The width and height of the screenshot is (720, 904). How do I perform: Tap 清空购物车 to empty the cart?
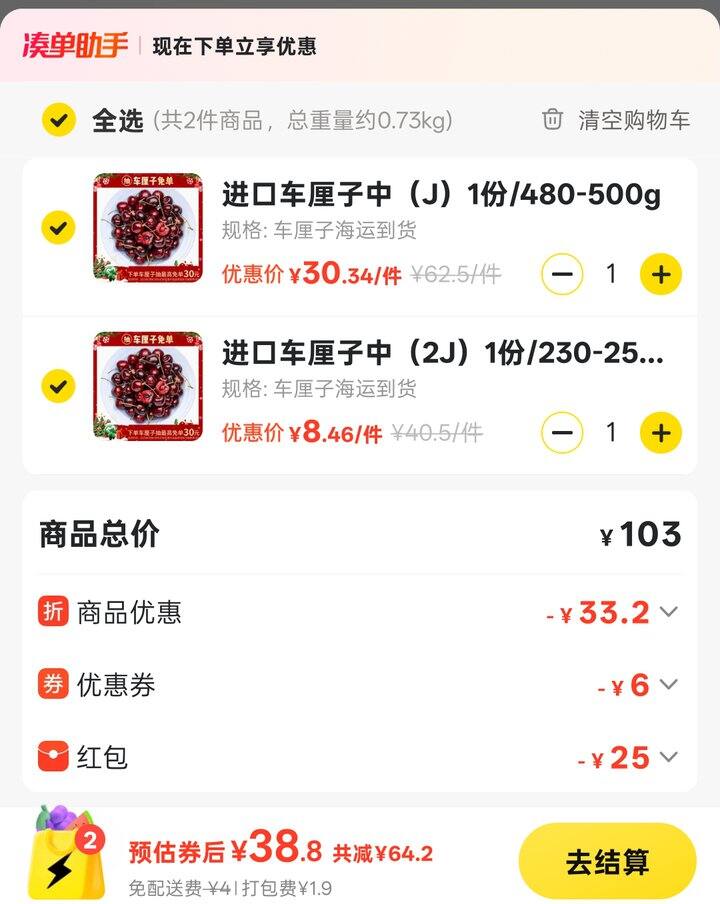click(x=616, y=121)
